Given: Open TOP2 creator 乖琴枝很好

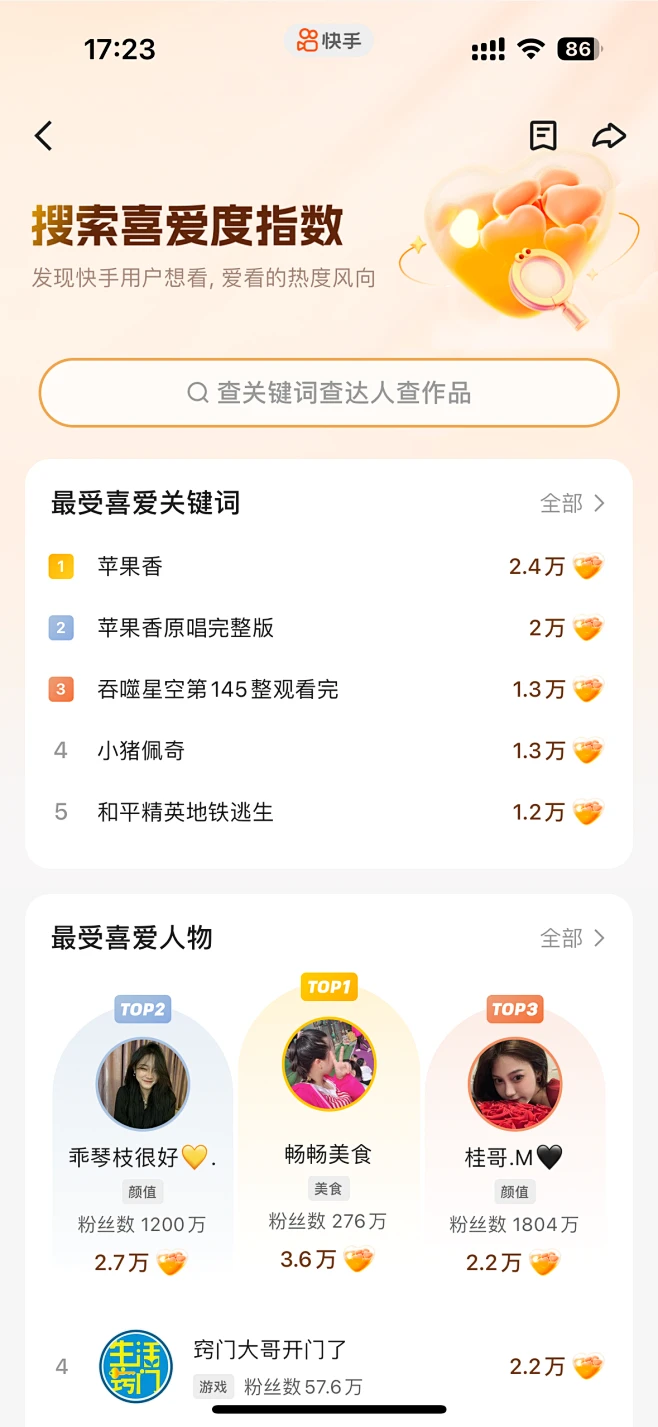Looking at the screenshot, I should (142, 1085).
